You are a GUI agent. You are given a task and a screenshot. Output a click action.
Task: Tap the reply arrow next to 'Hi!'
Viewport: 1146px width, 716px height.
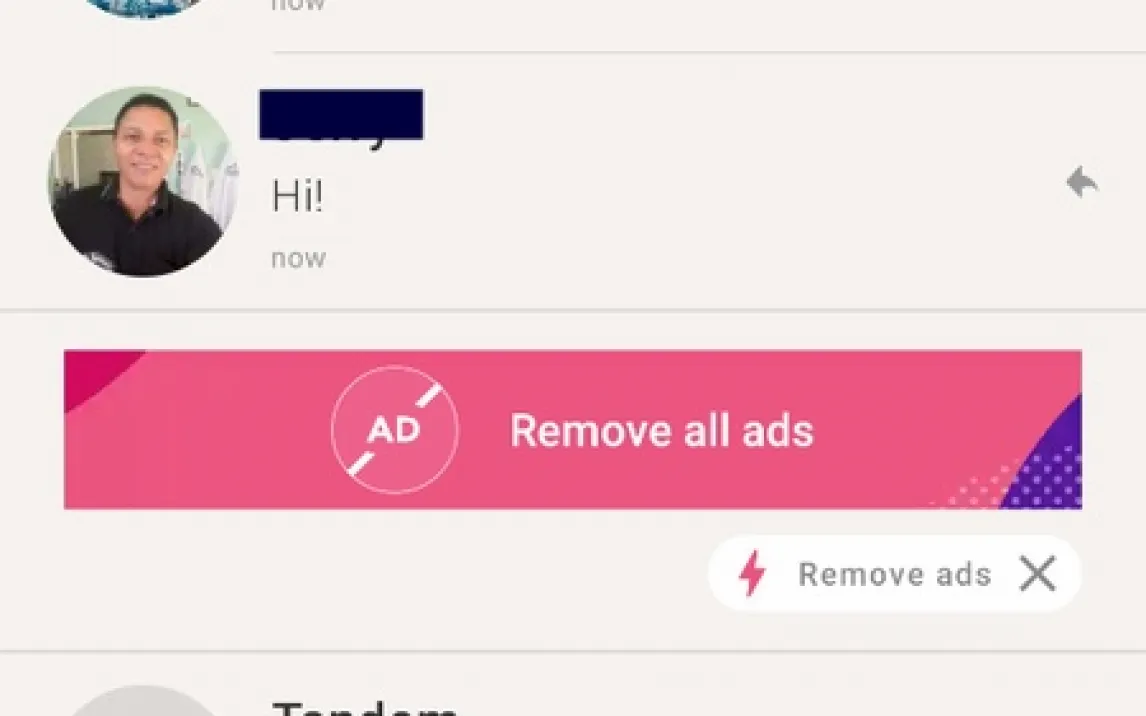coord(1082,183)
